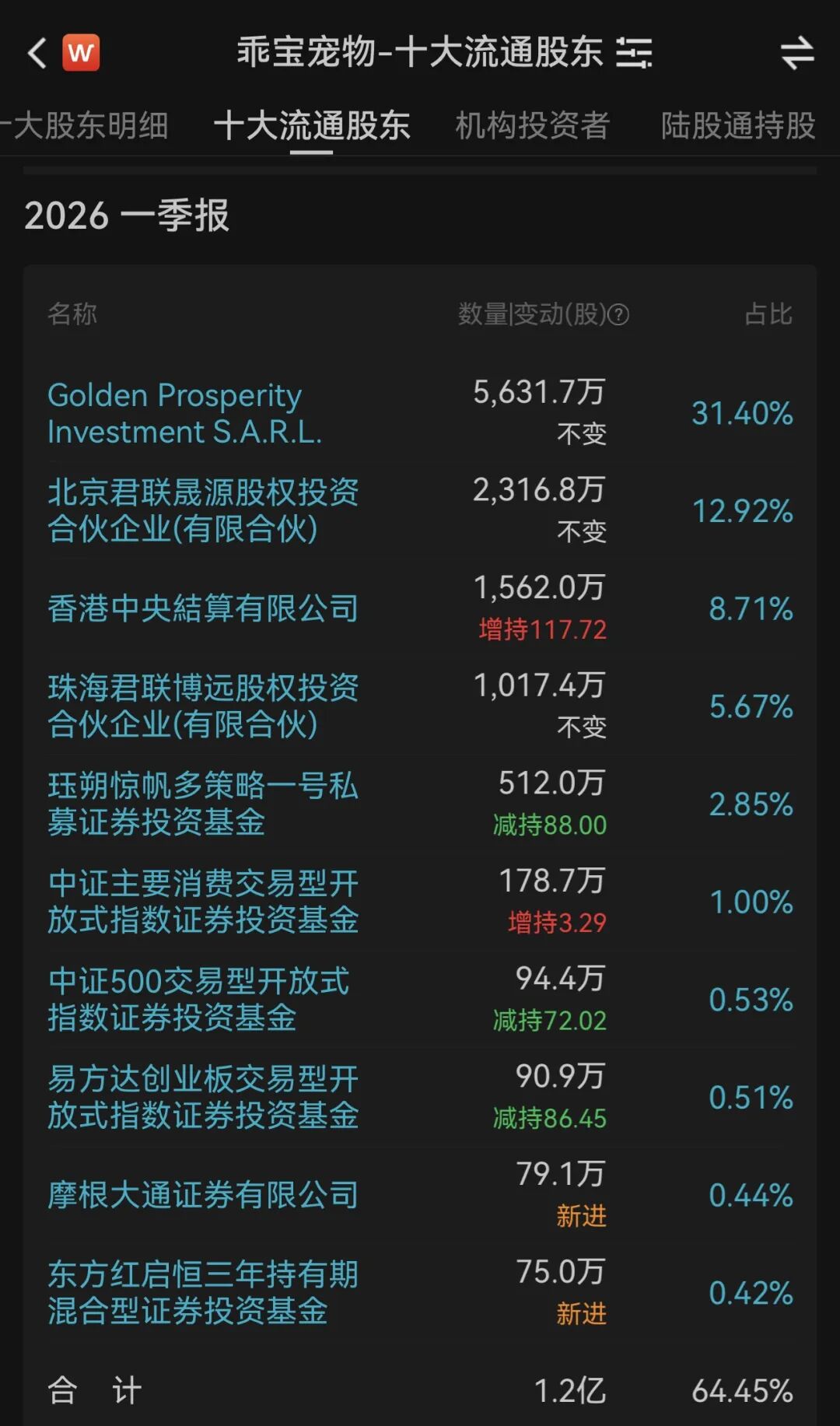
Task: Show help for 数量|变动(股) column
Action: 618,315
